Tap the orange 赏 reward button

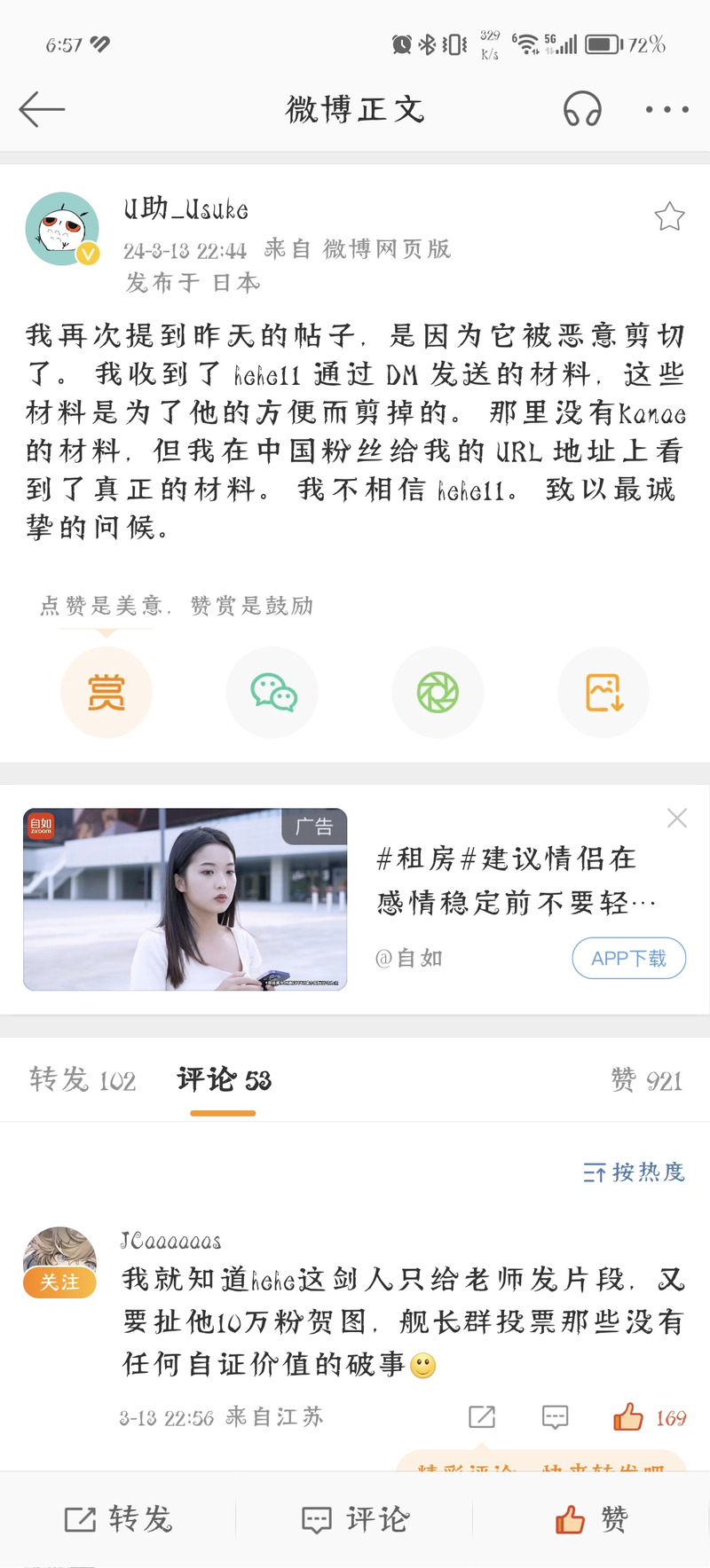tap(106, 692)
